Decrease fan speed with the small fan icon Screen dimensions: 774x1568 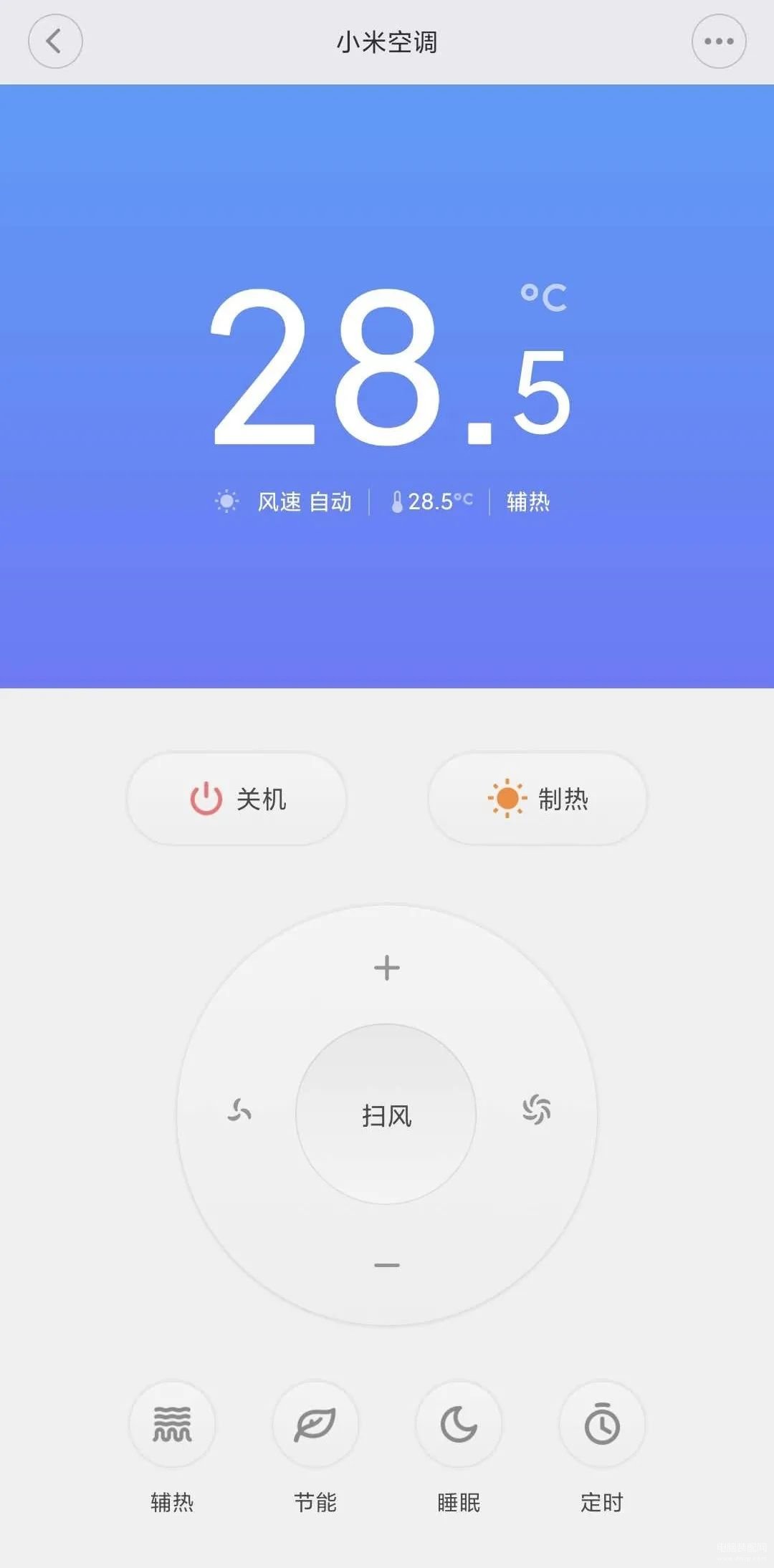click(239, 1111)
